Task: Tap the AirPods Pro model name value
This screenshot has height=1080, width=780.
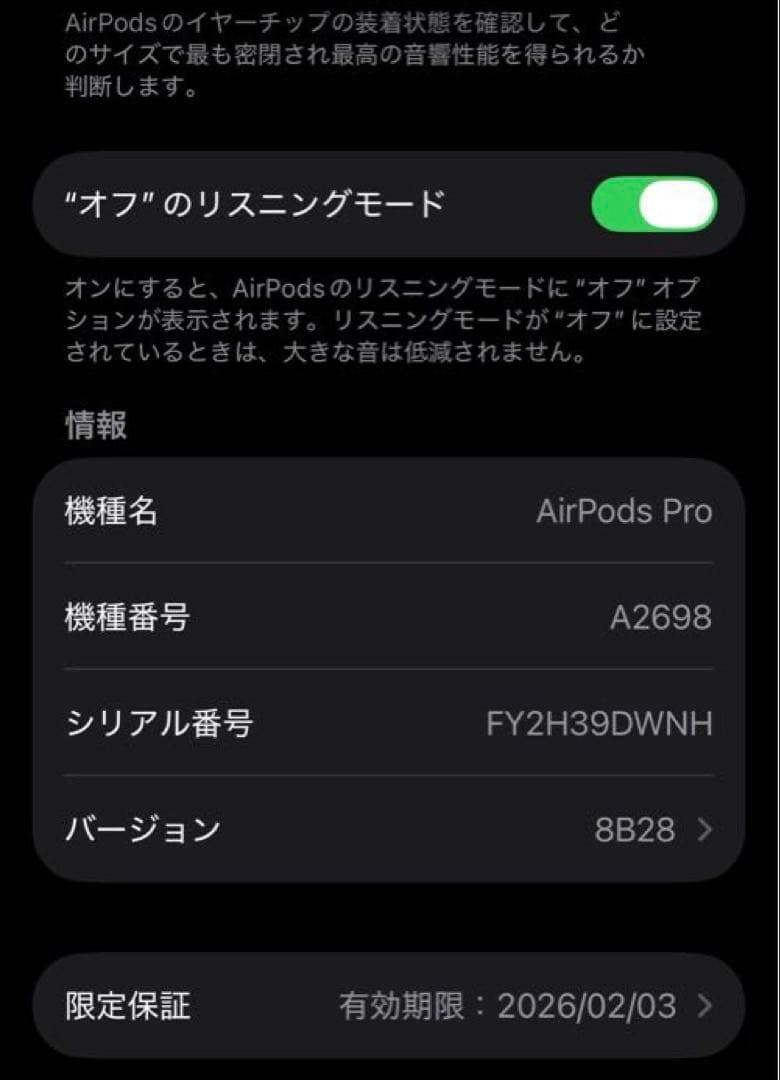Action: tap(622, 510)
